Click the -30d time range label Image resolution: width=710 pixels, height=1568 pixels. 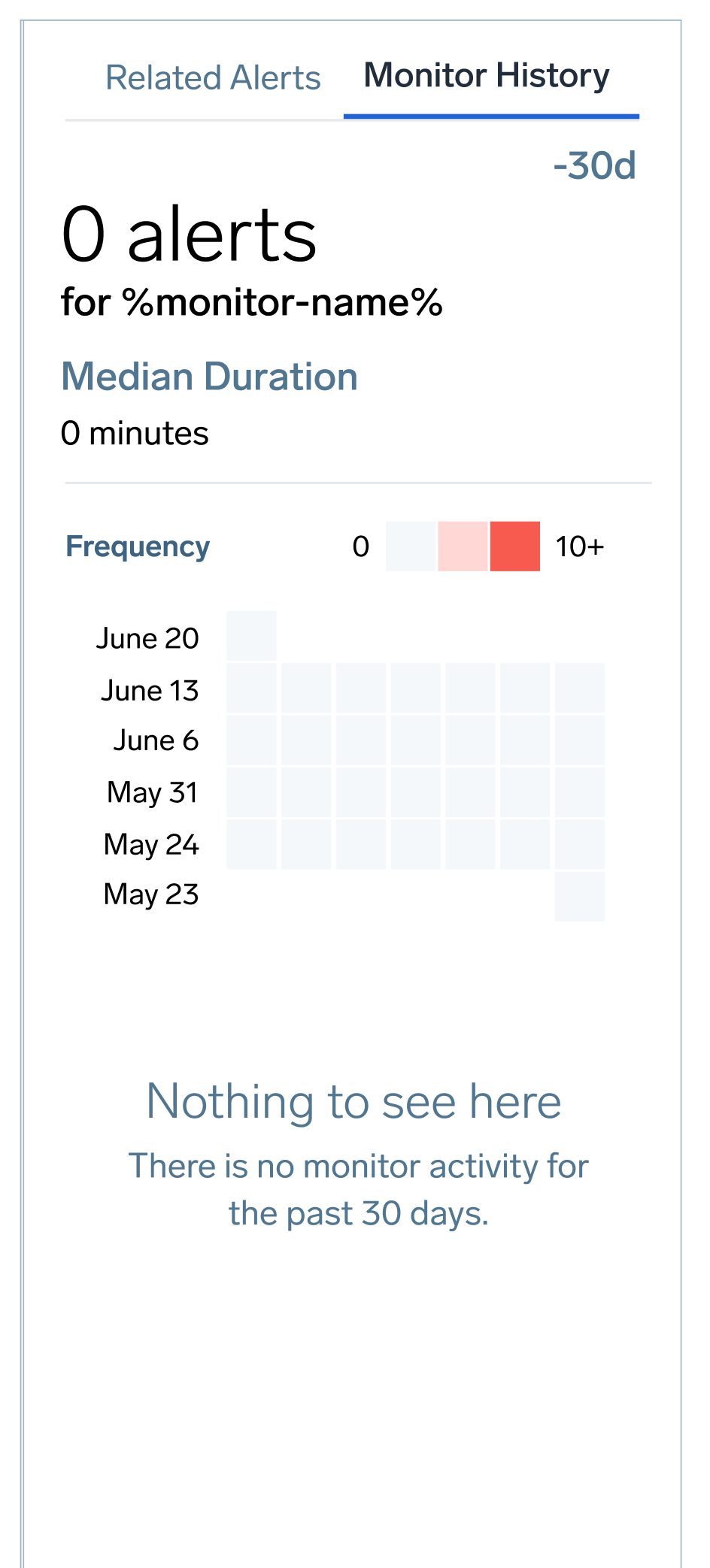(595, 166)
